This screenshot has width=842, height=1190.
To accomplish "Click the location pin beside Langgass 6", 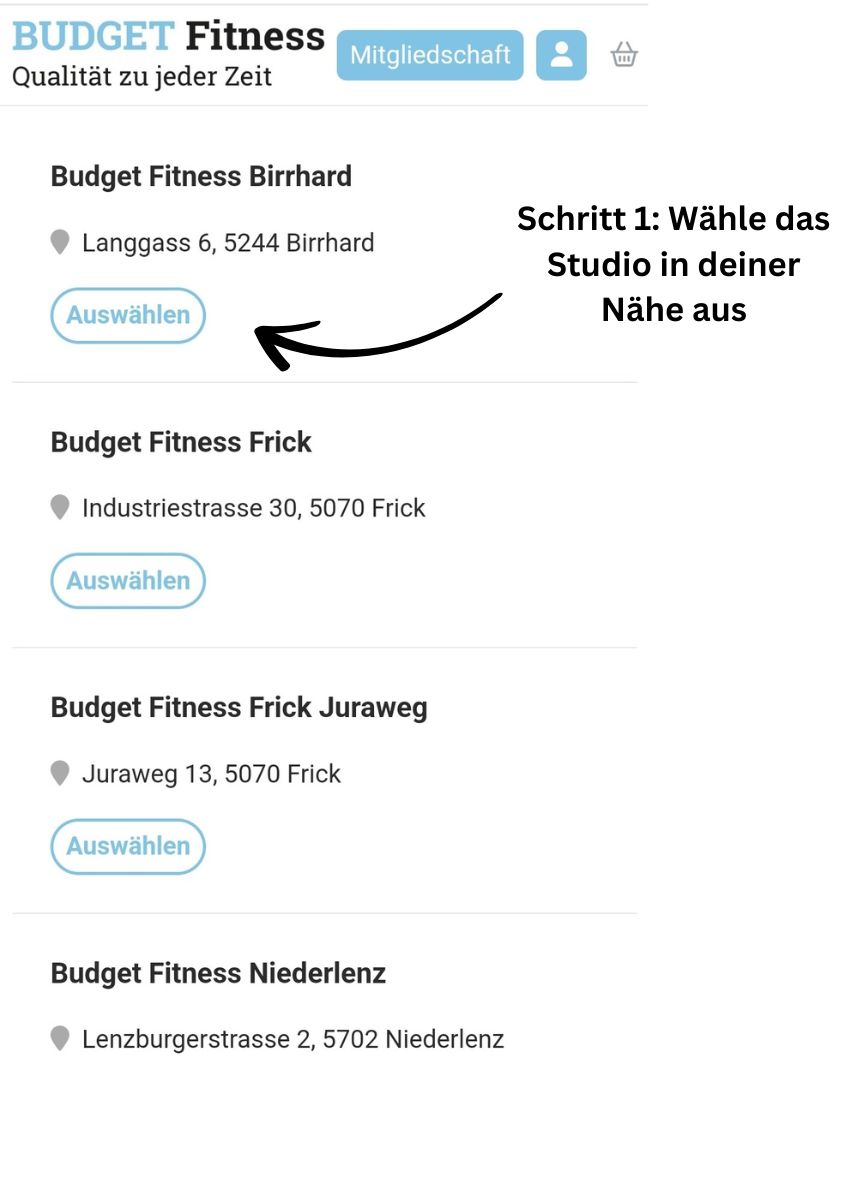I will tap(61, 241).
